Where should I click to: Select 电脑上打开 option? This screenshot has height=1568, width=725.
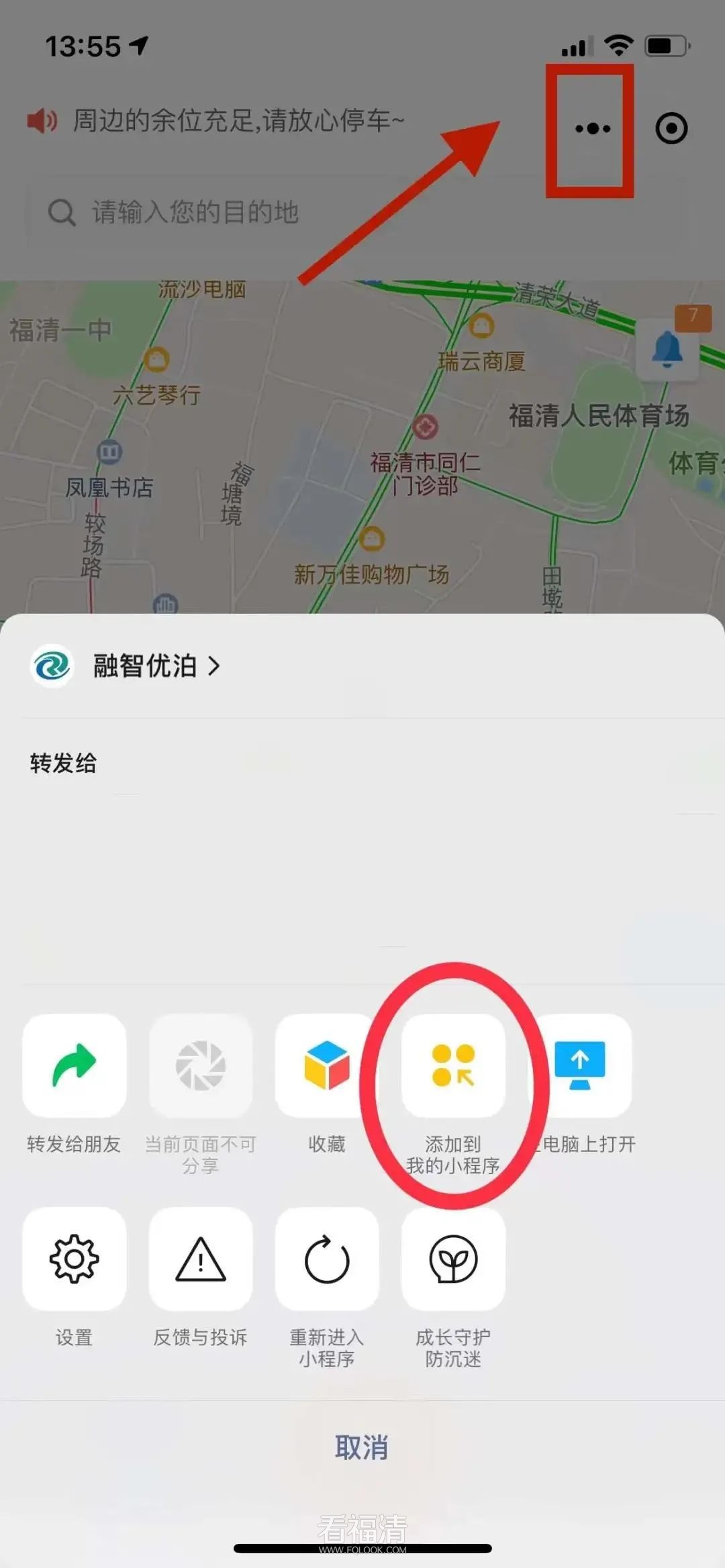(x=580, y=1065)
